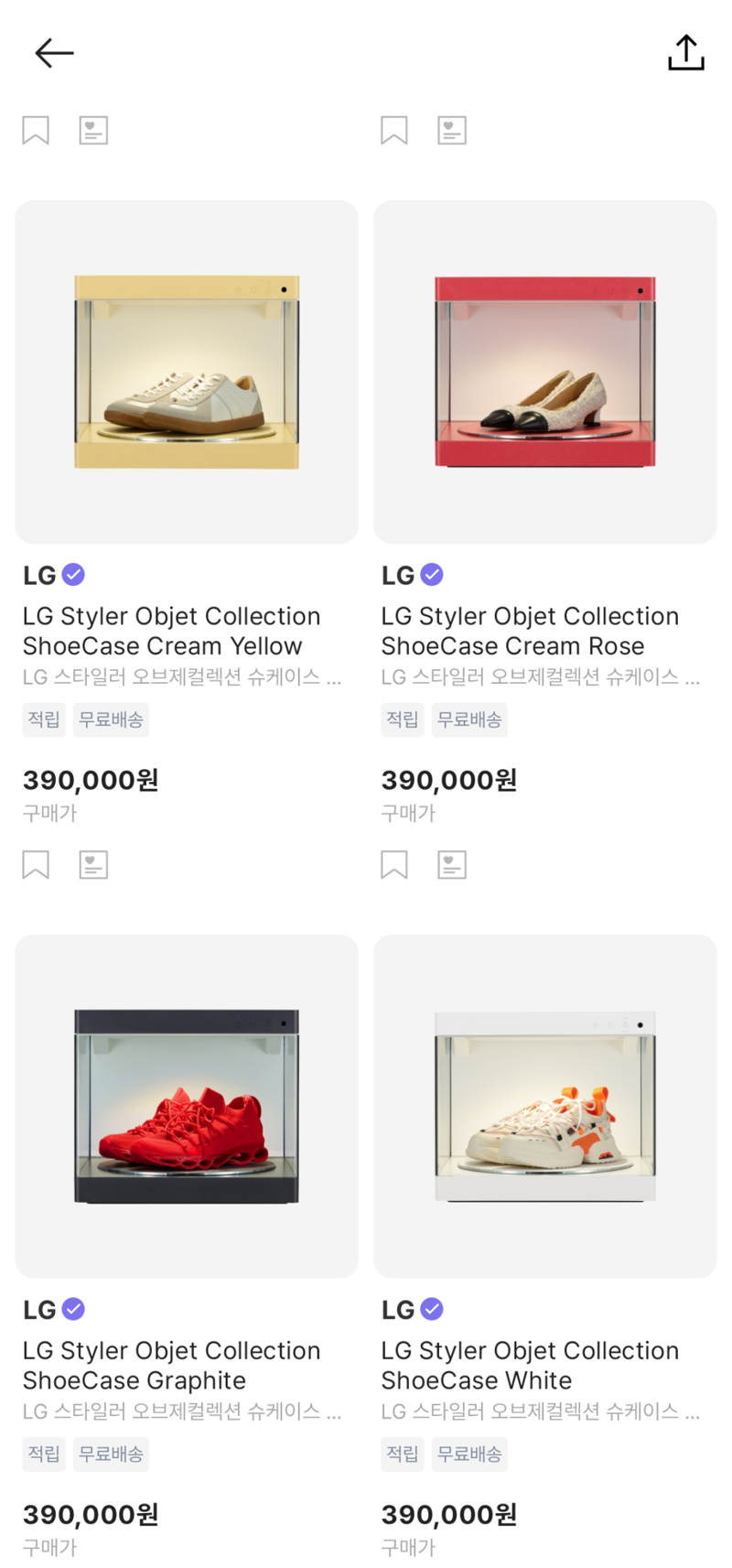Tap style posts icon for Cream Rose

click(x=452, y=864)
